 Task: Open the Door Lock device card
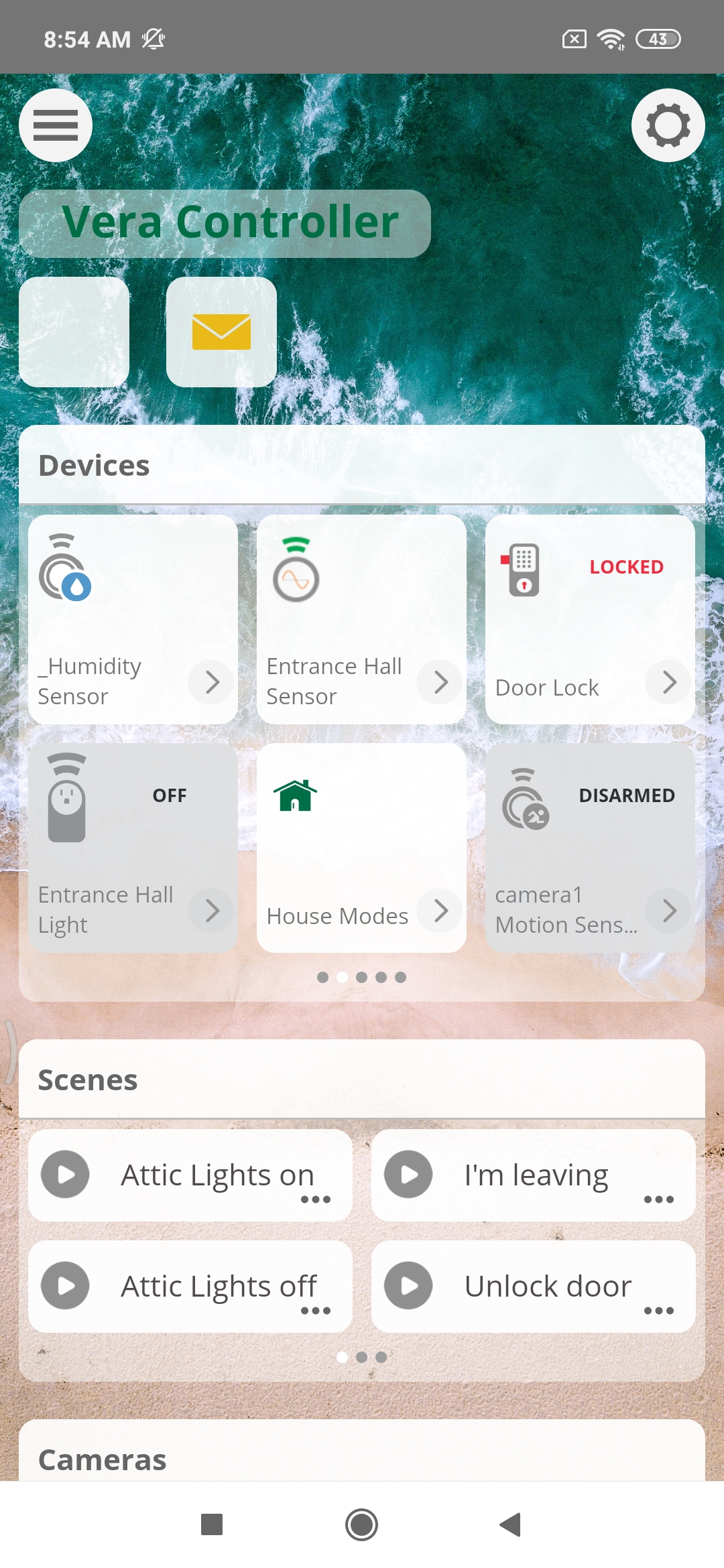[x=590, y=619]
